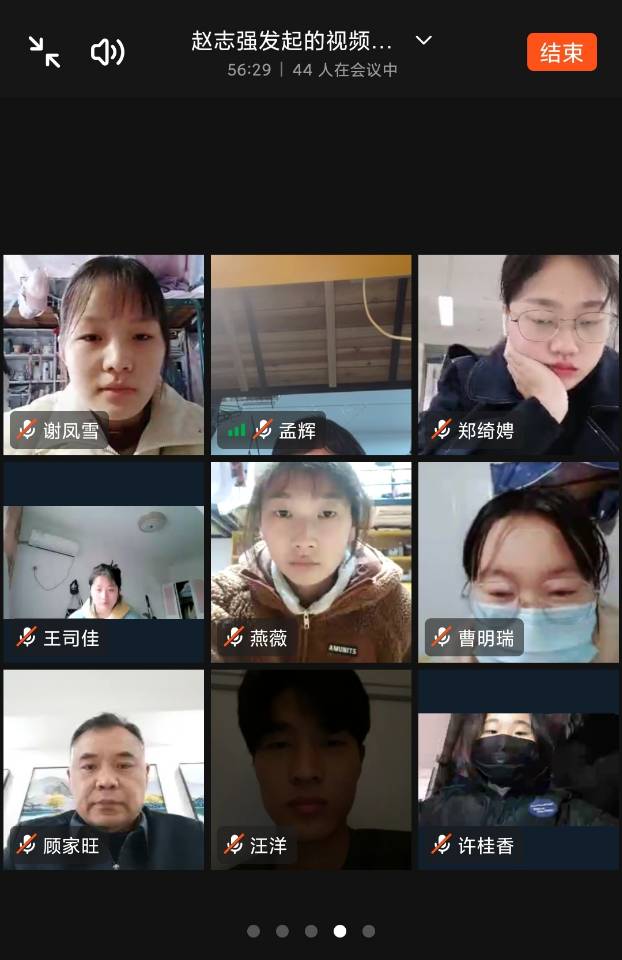
Task: Select 孟辉's video tile
Action: (311, 355)
